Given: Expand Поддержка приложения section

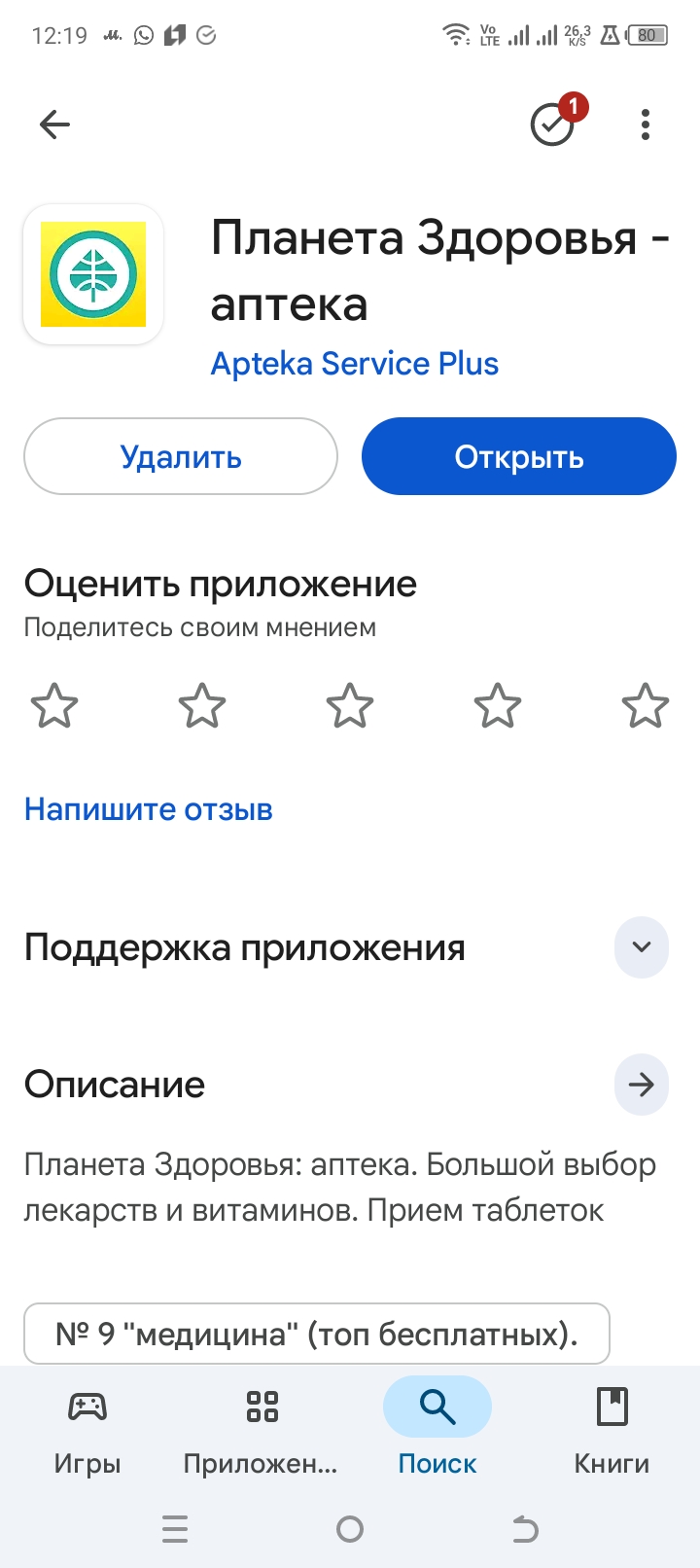Looking at the screenshot, I should point(641,946).
